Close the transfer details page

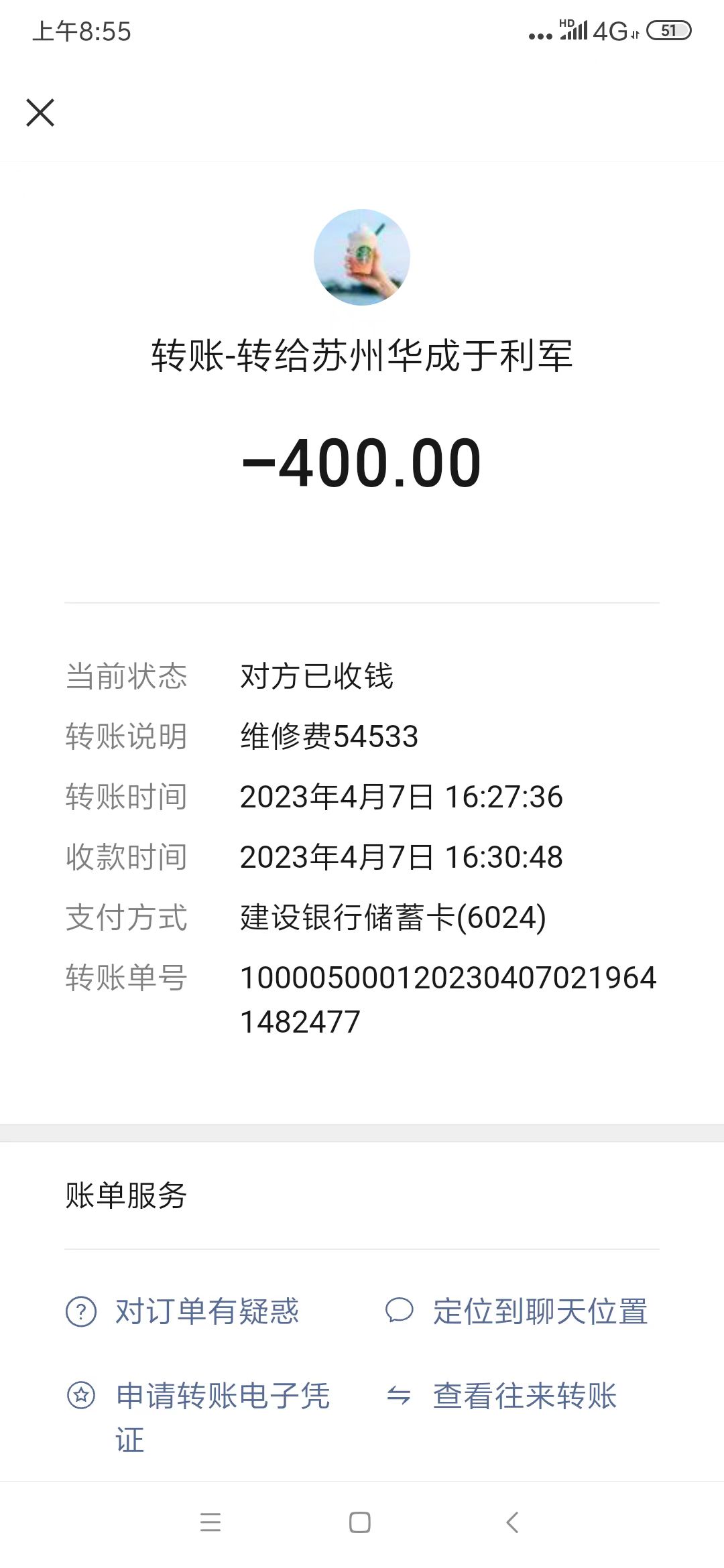[x=40, y=113]
